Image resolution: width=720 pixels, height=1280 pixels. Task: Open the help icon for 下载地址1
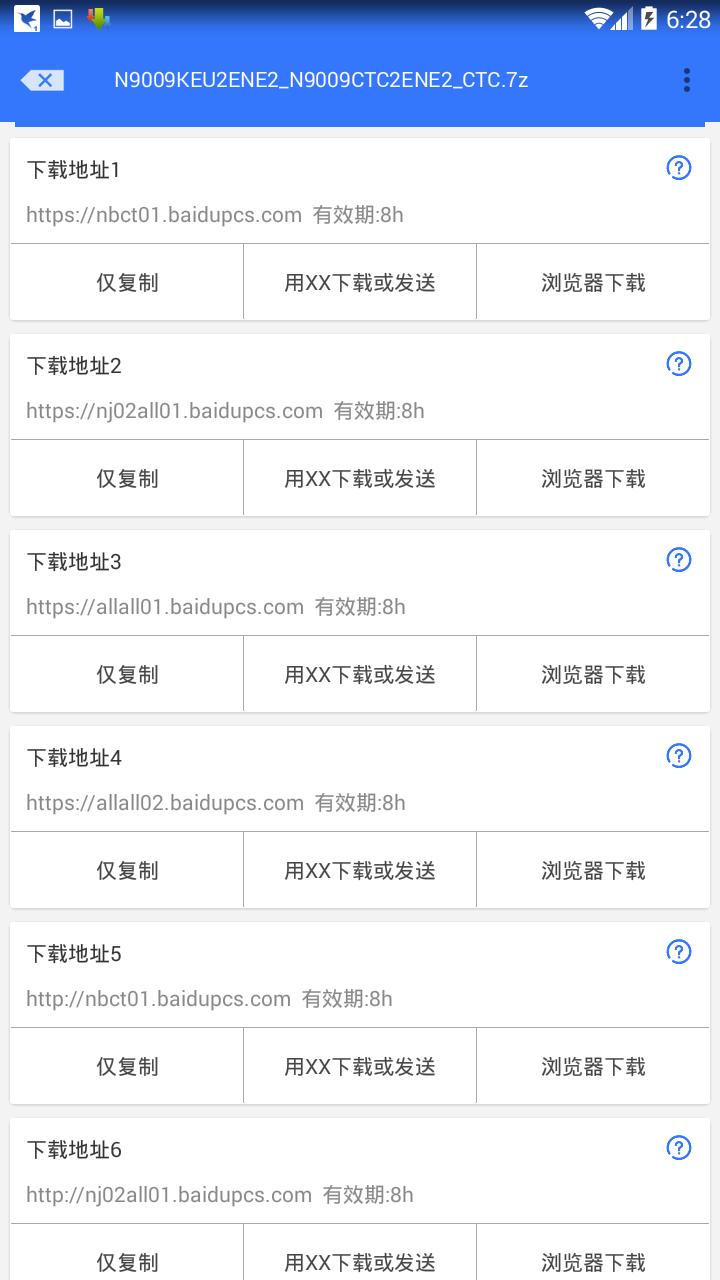pos(679,168)
